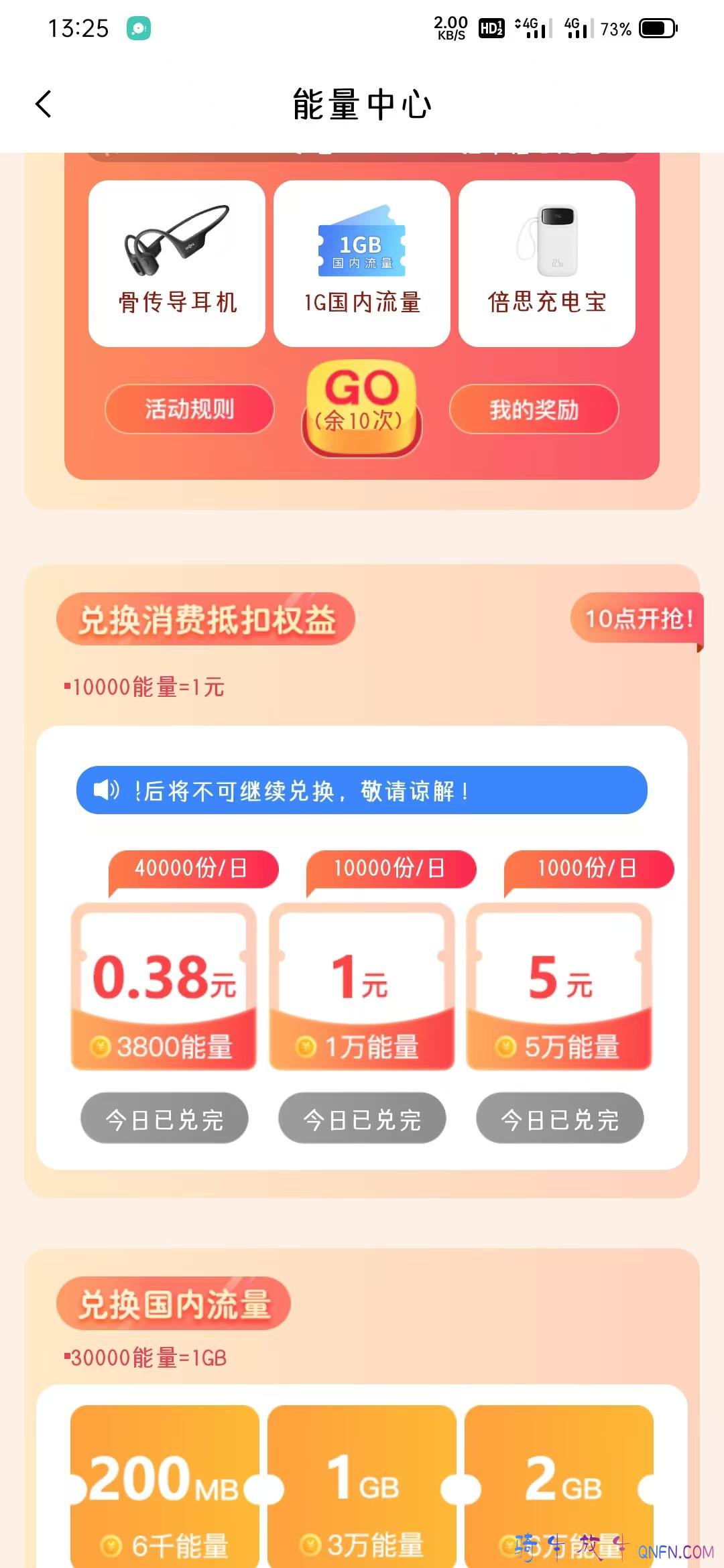Tap the GO lottery draw button
724x1568 pixels.
pyautogui.click(x=362, y=409)
